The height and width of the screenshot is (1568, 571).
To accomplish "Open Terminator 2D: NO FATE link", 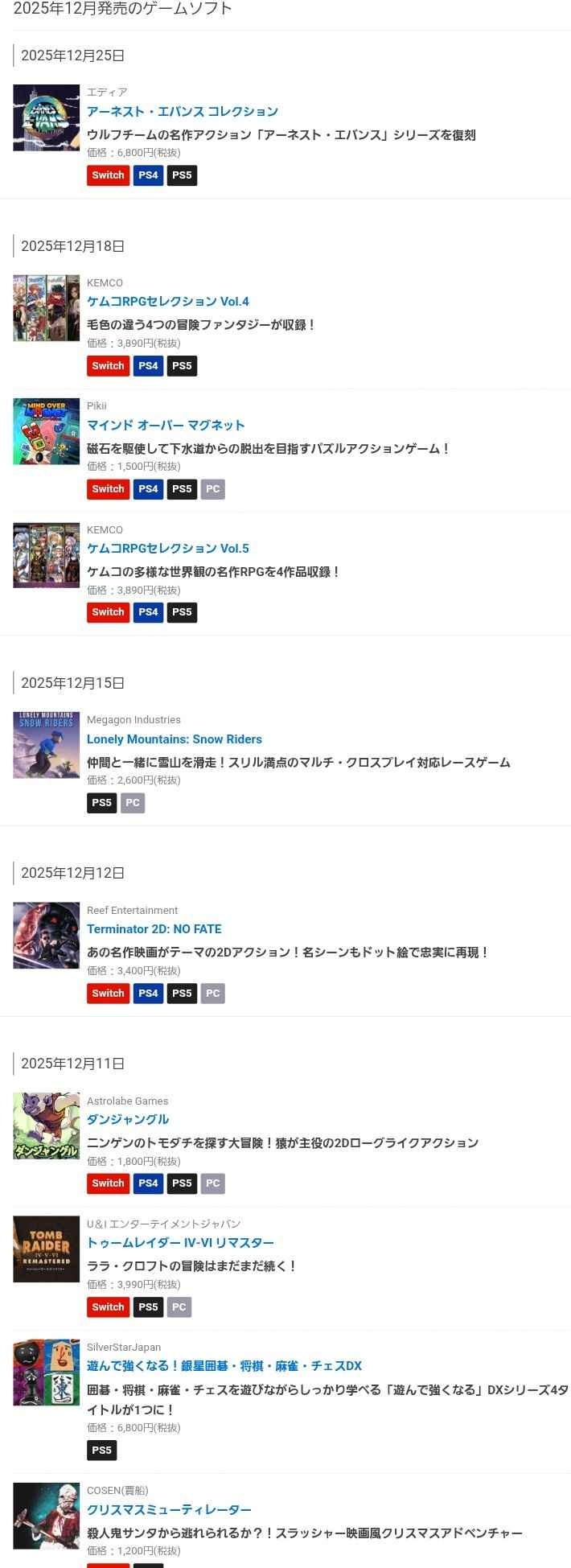I will (x=154, y=929).
